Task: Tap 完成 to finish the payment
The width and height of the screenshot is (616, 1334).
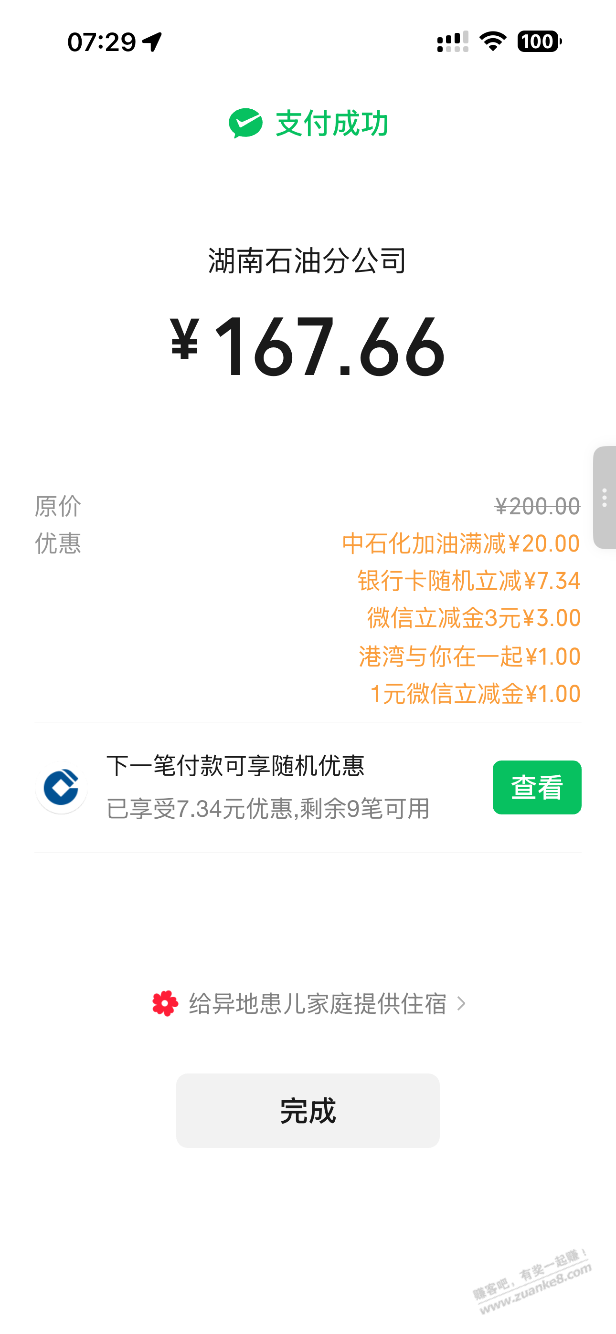Action: (x=308, y=1110)
